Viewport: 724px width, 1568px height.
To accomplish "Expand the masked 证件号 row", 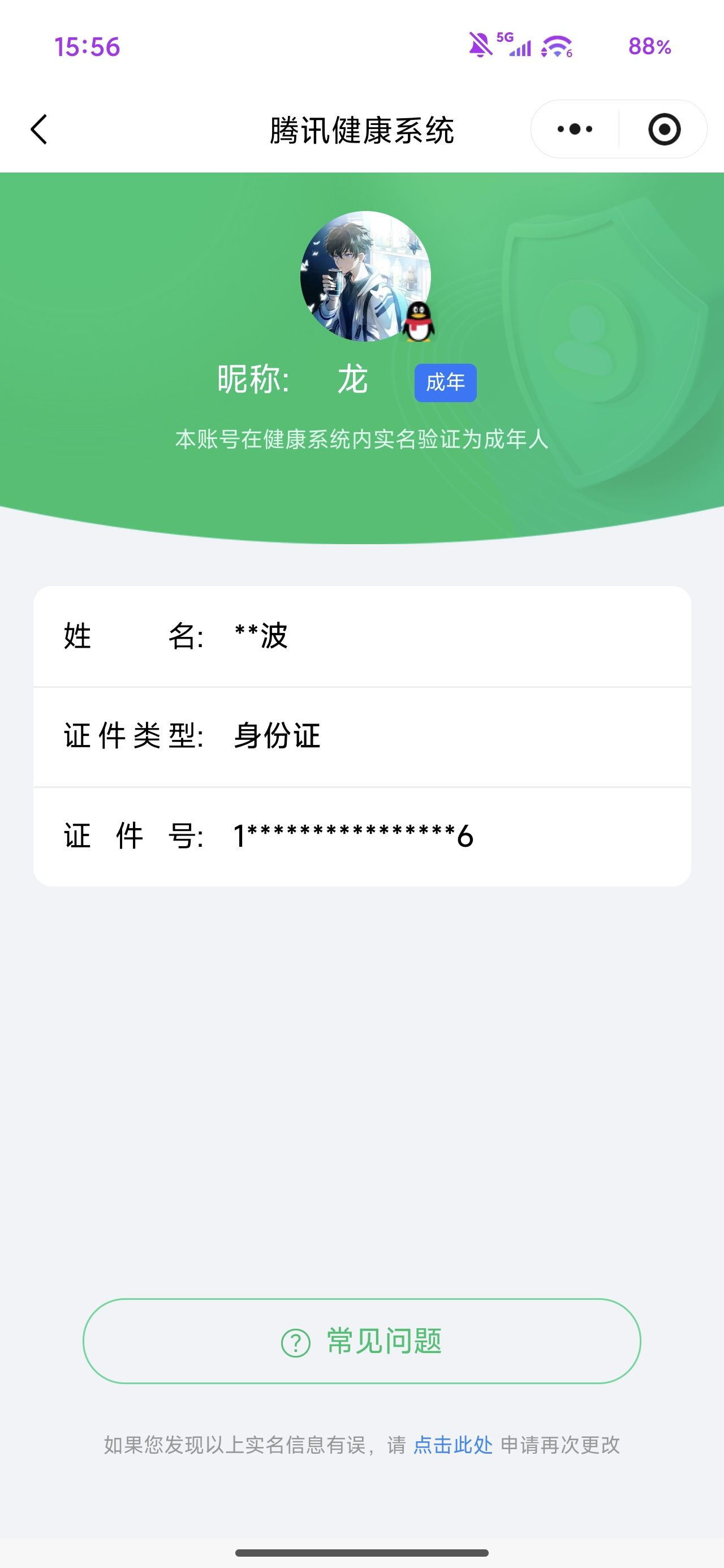I will (x=361, y=835).
